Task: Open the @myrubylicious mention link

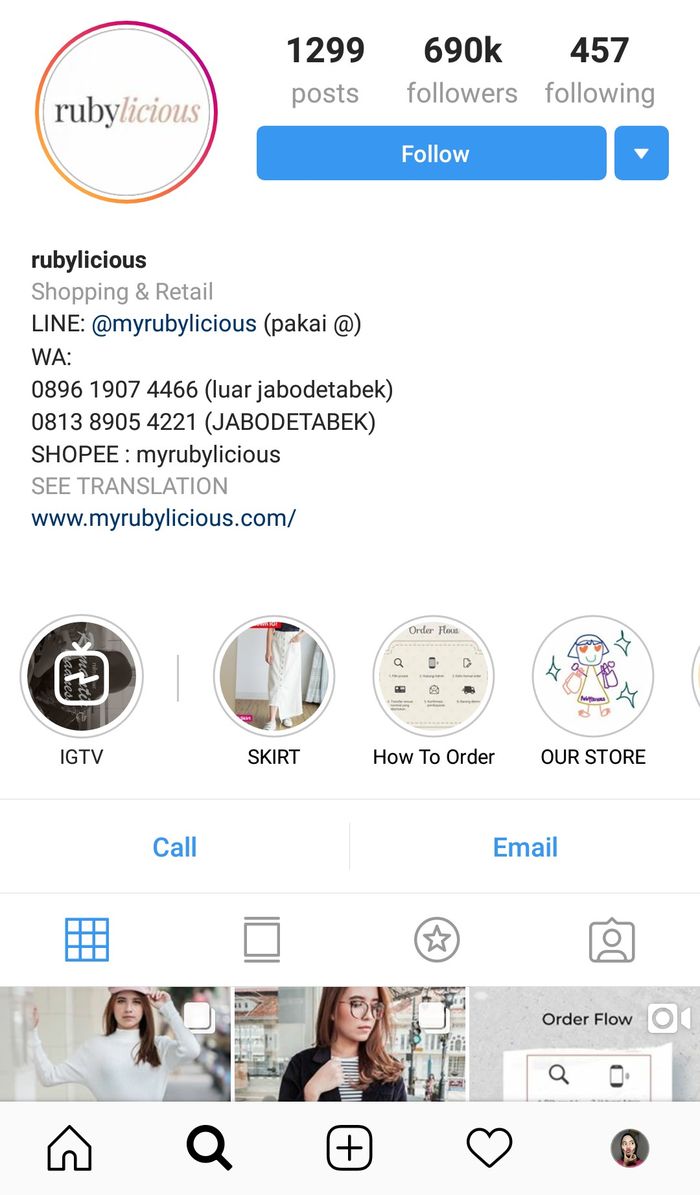Action: point(174,324)
